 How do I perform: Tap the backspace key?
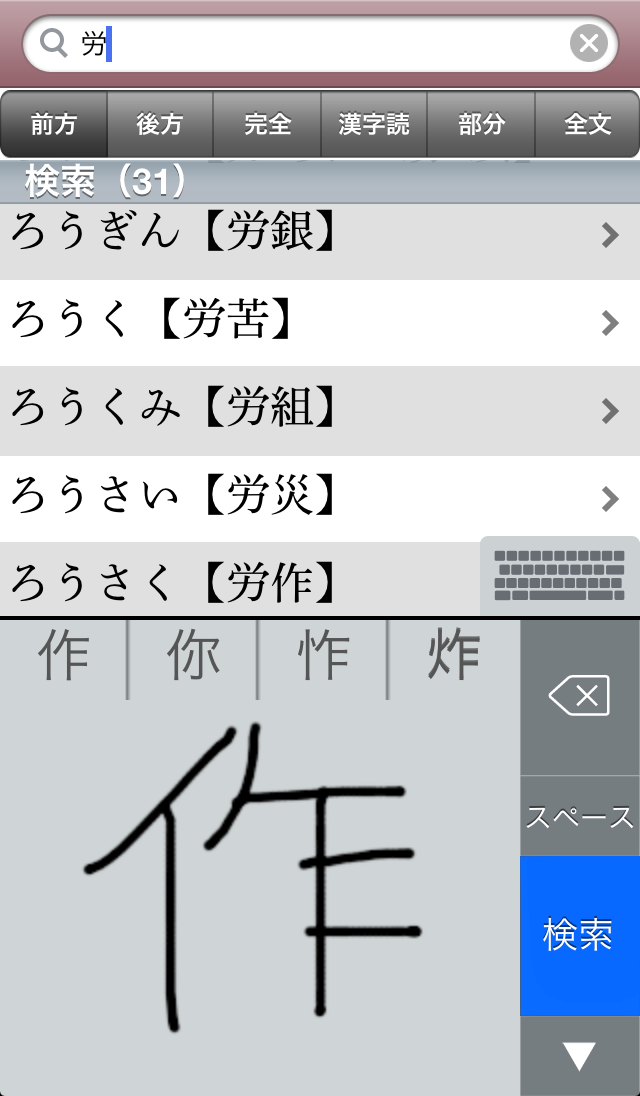coord(580,697)
